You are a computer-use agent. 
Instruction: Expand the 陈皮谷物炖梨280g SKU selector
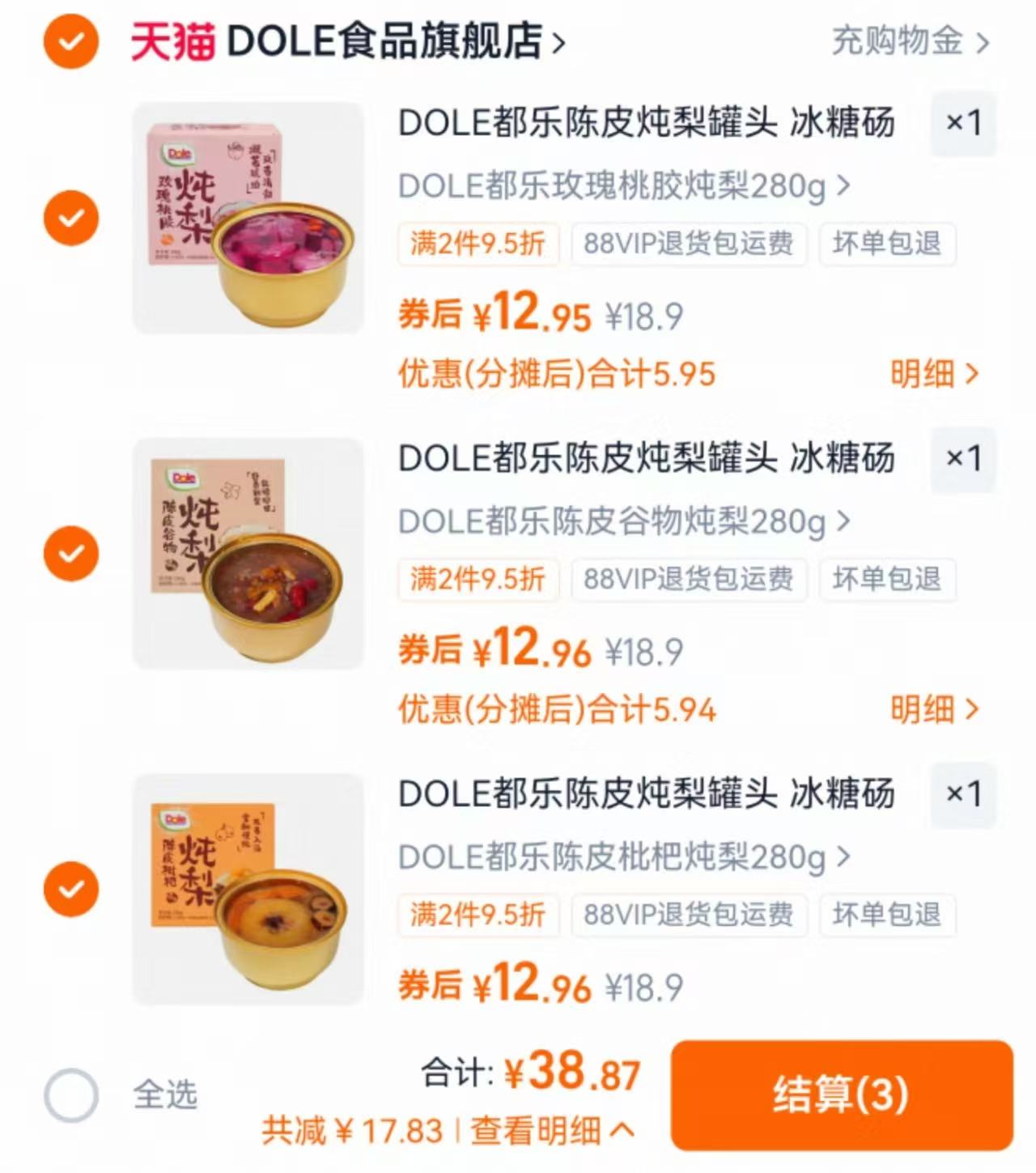[x=623, y=522]
